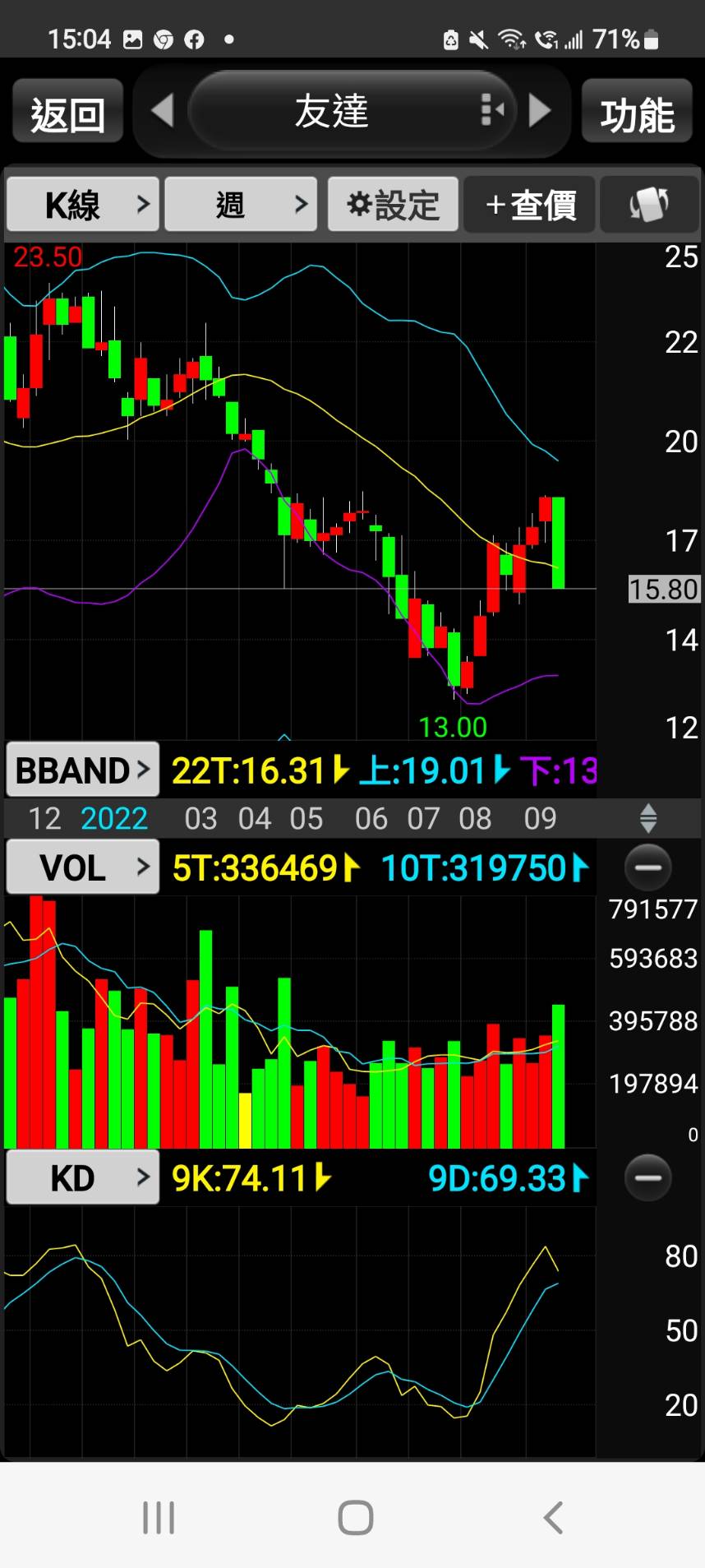The image size is (705, 1568).
Task: Collapse the VOL panel with minus button
Action: [x=647, y=867]
